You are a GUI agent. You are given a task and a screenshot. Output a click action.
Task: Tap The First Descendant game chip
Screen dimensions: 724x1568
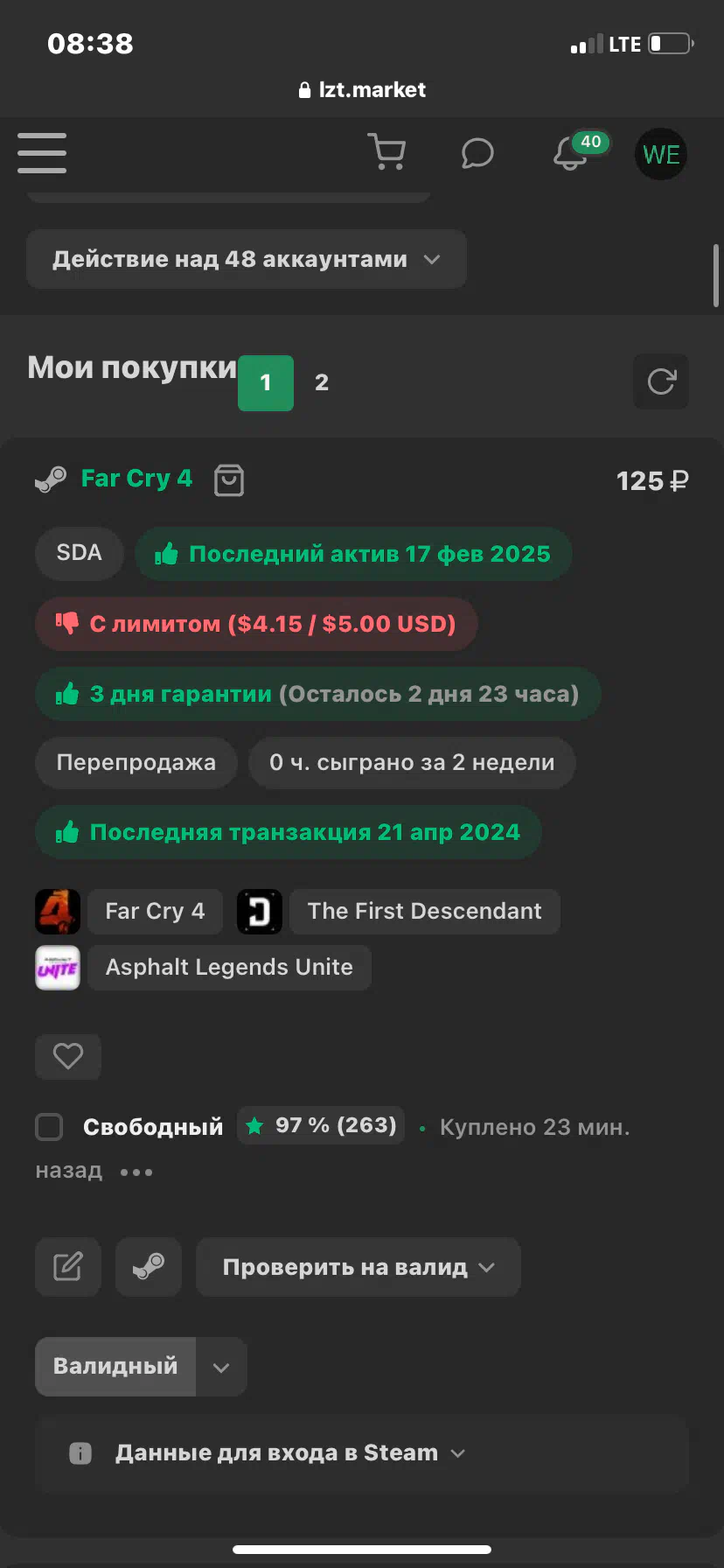pos(424,911)
